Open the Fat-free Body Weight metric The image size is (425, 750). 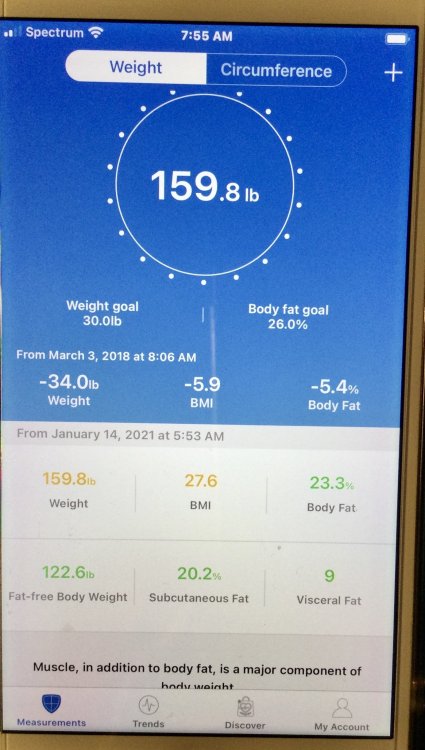point(68,584)
